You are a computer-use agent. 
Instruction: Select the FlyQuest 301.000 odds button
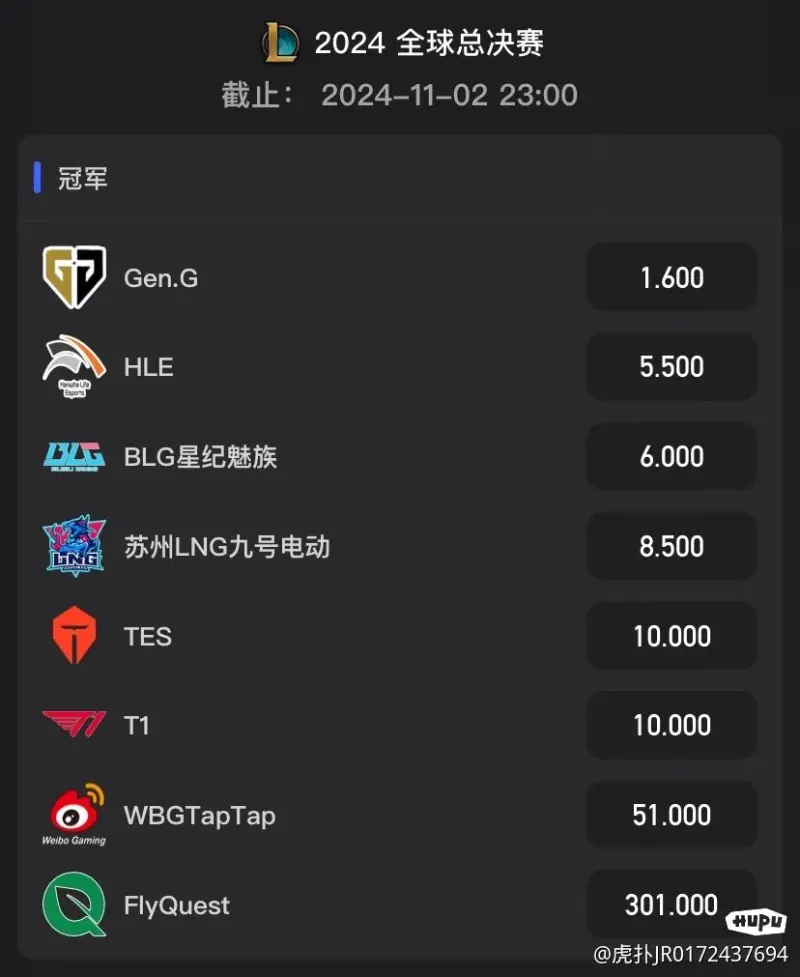671,904
